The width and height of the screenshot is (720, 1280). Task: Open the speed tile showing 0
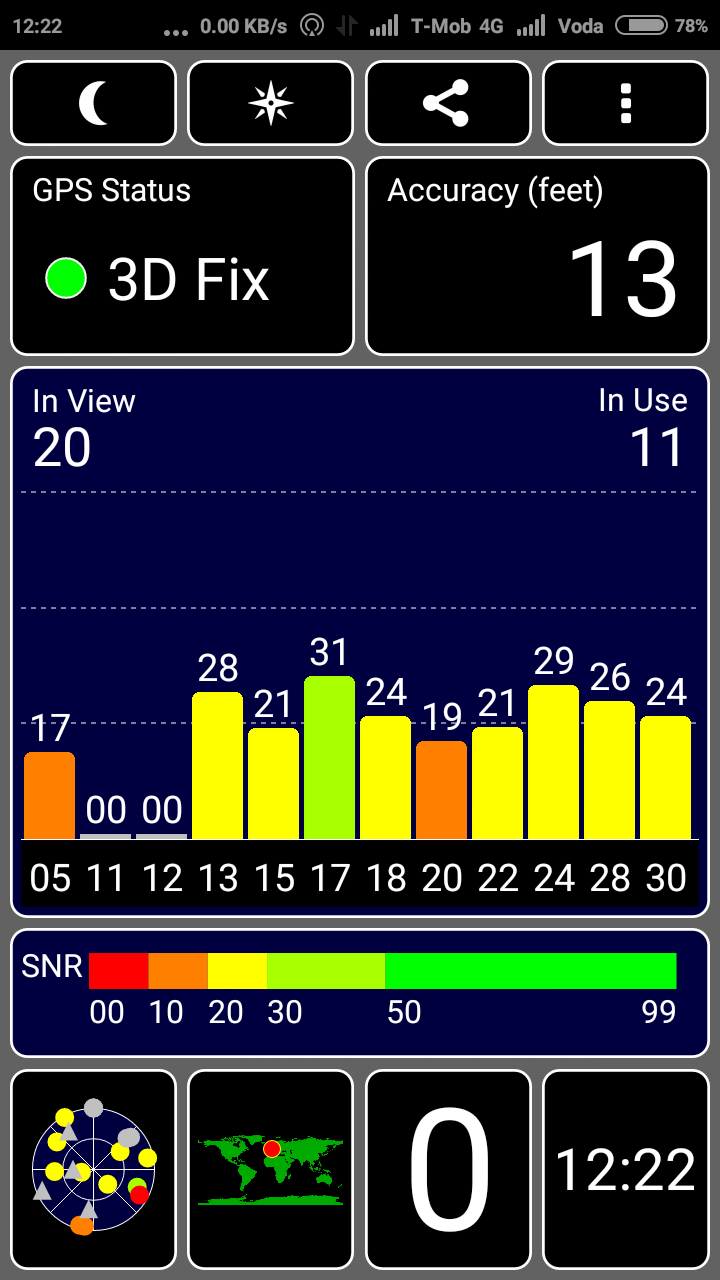(448, 1170)
